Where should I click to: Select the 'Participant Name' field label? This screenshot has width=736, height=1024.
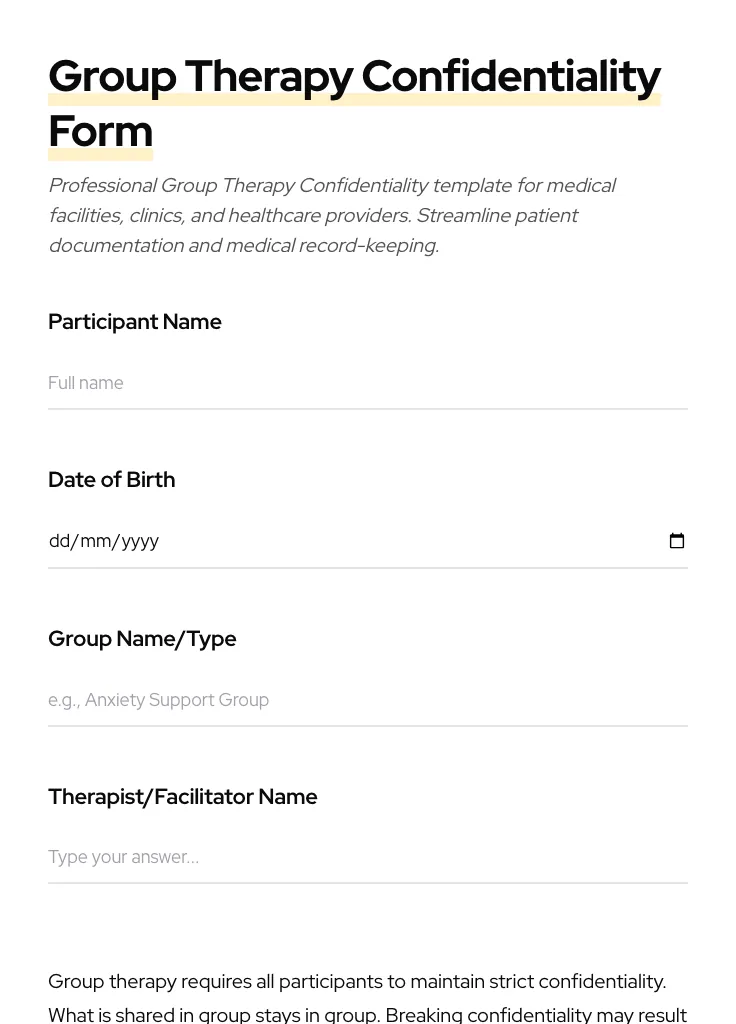coord(135,322)
